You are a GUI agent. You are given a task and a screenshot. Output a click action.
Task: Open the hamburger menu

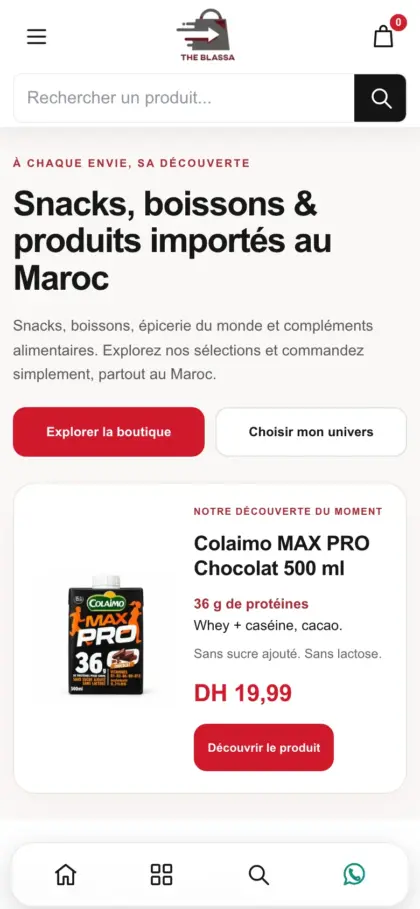[x=36, y=37]
